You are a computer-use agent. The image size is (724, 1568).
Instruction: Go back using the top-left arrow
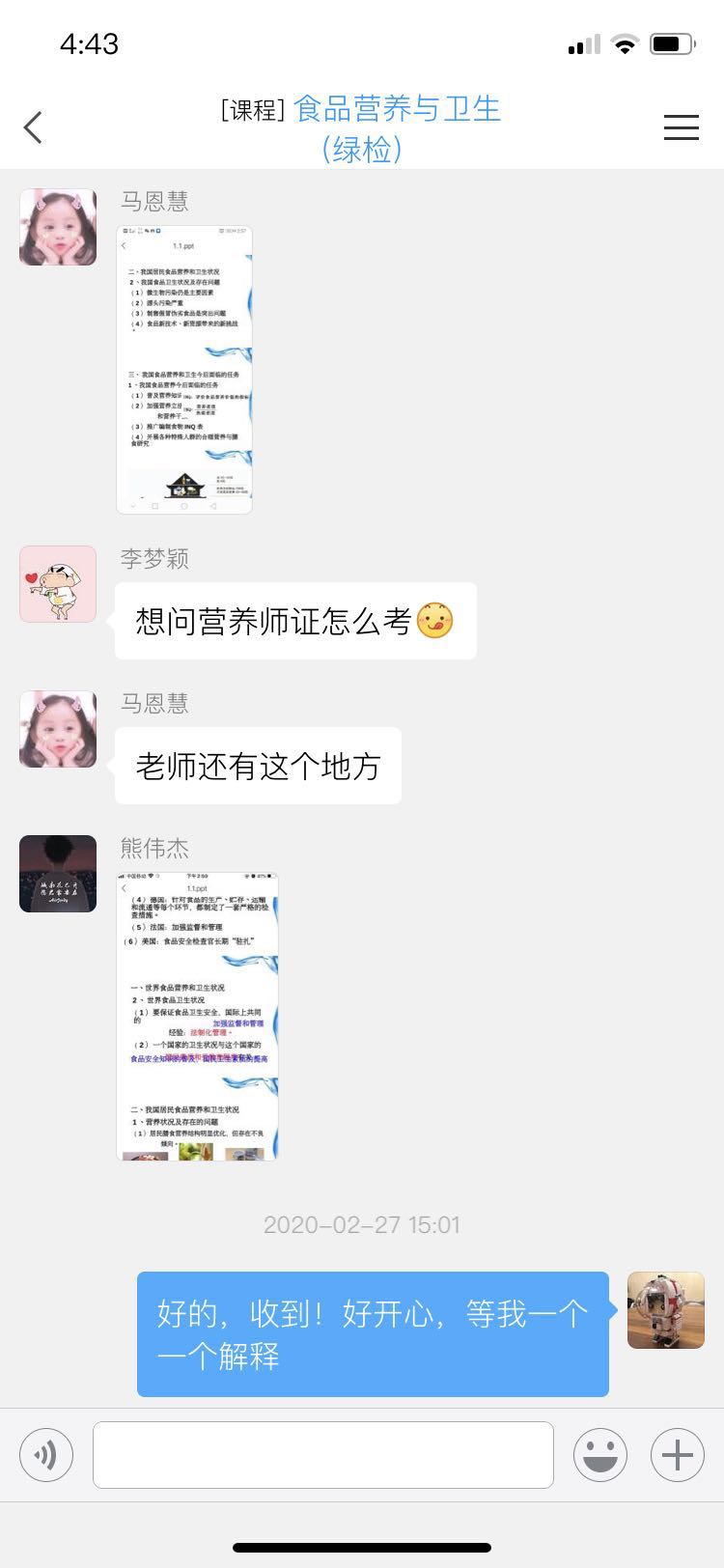[34, 127]
